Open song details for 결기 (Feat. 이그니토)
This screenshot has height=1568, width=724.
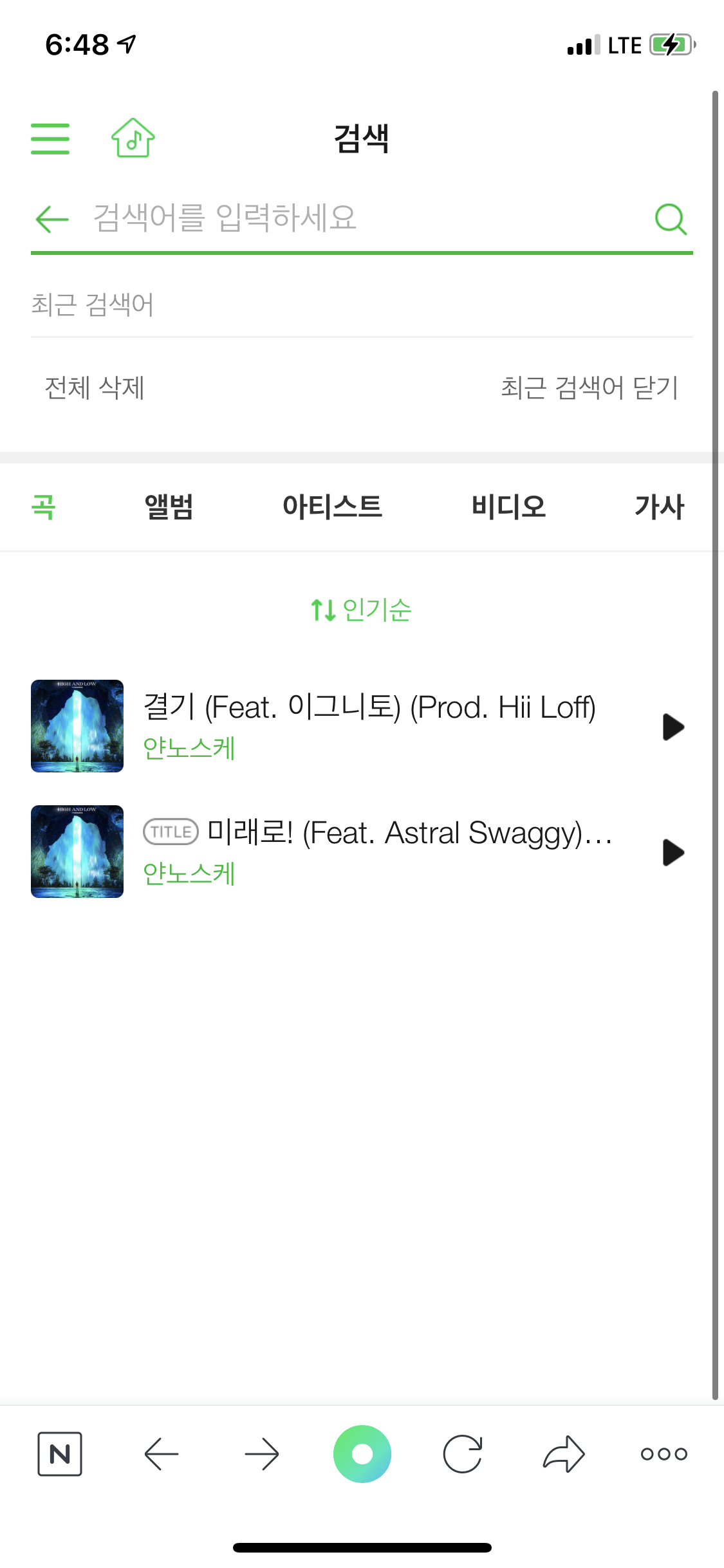tap(369, 707)
